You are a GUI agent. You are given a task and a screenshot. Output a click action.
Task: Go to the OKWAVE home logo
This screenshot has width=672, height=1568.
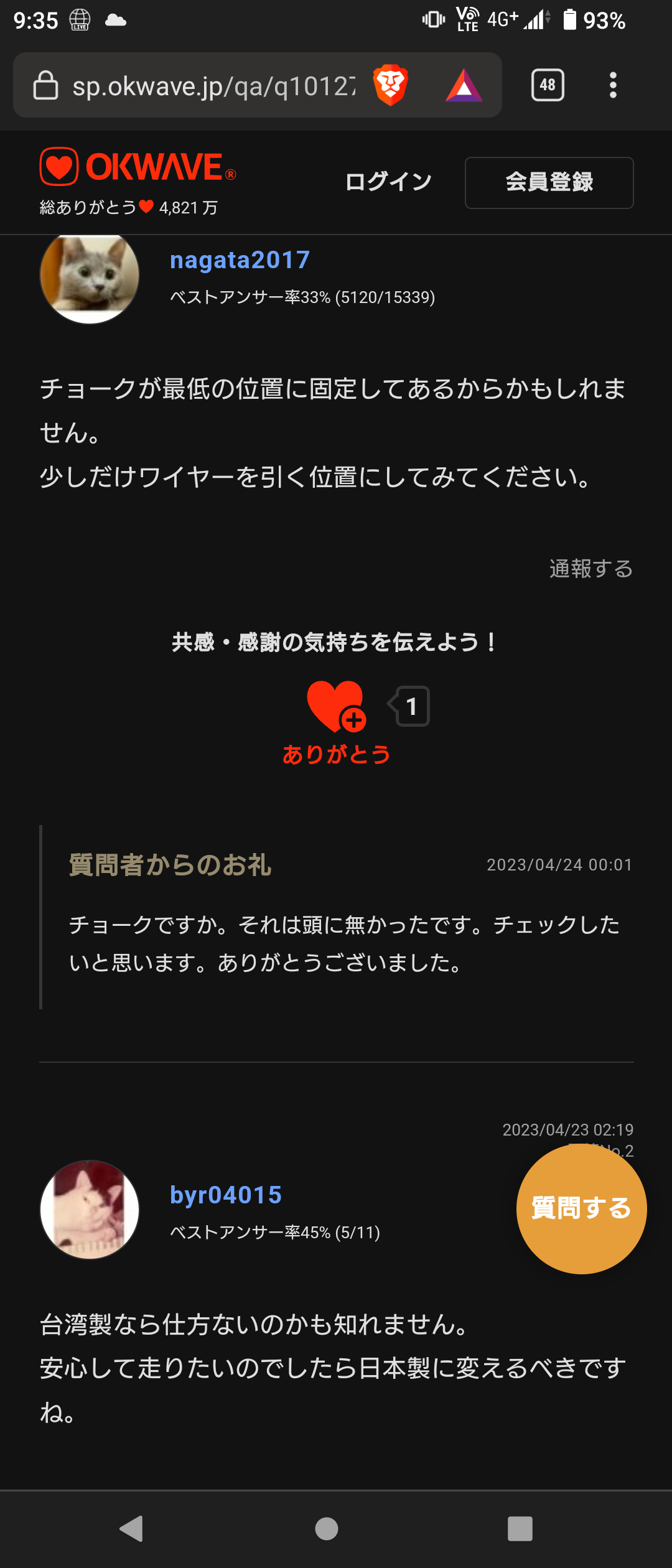click(138, 167)
